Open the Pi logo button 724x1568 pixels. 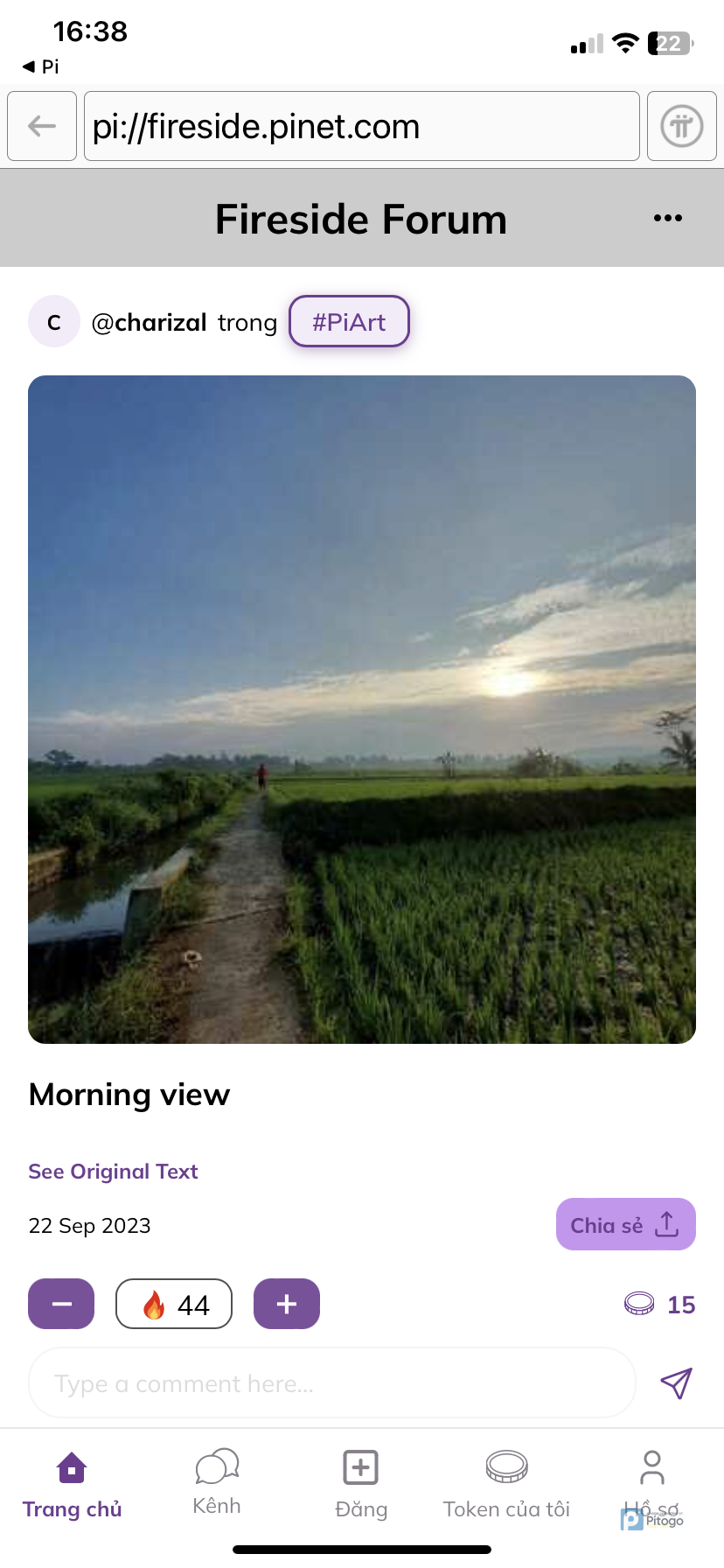(681, 126)
